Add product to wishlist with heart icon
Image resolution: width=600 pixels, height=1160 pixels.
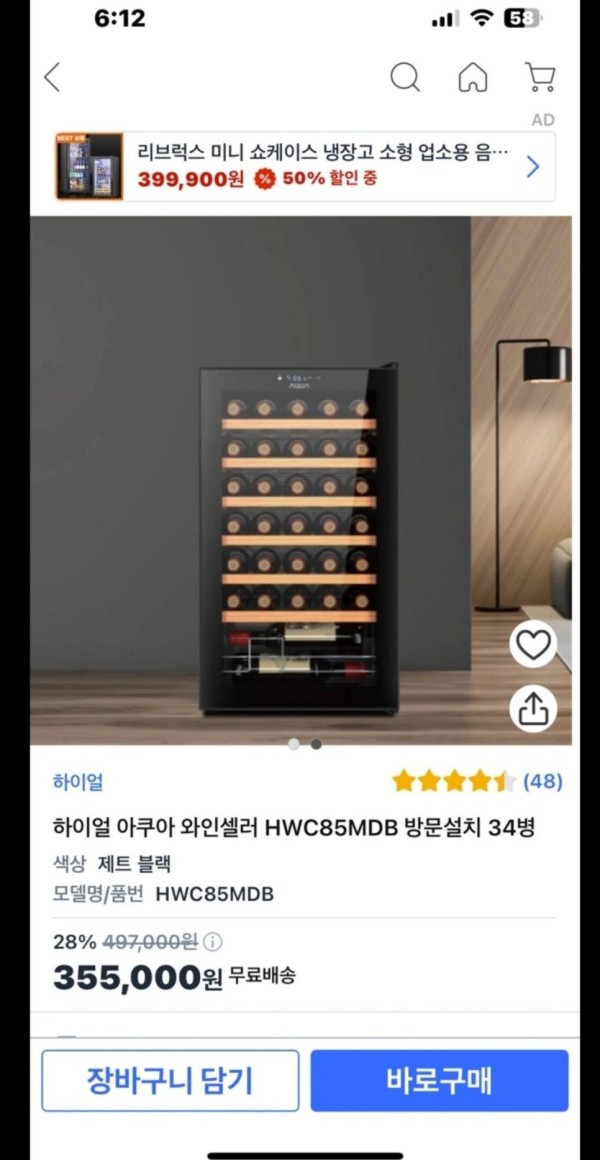click(x=533, y=646)
